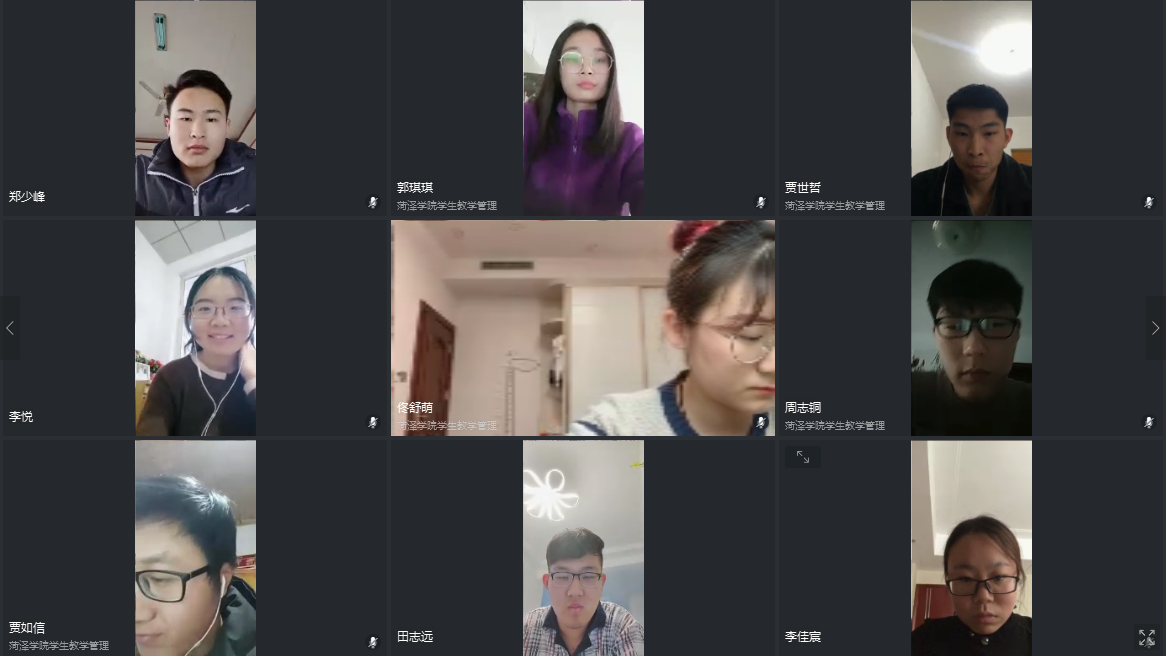Open the video tile of 佟舒萌
The image size is (1166, 656).
[x=583, y=328]
